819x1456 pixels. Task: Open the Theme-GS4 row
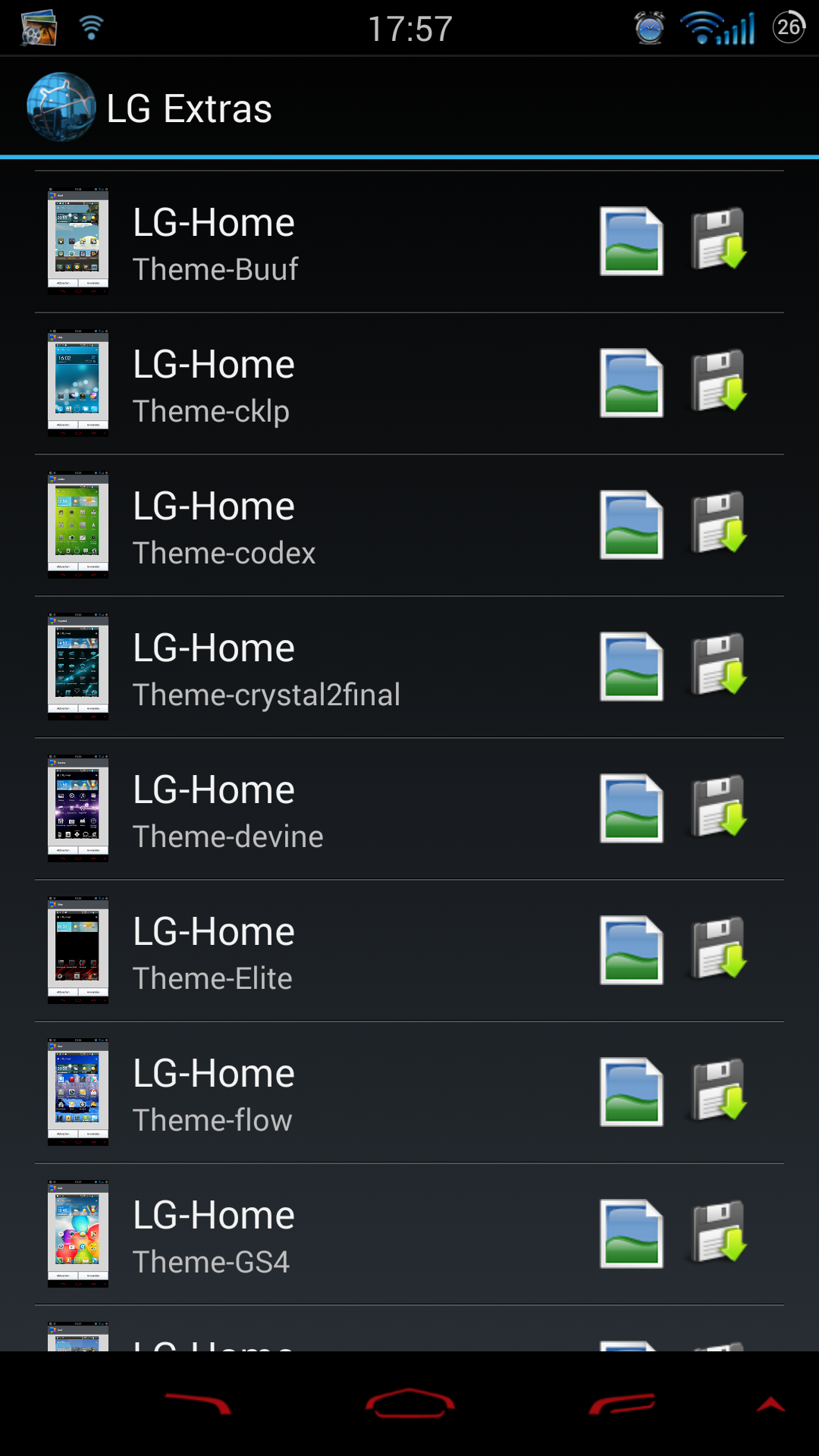(409, 1235)
